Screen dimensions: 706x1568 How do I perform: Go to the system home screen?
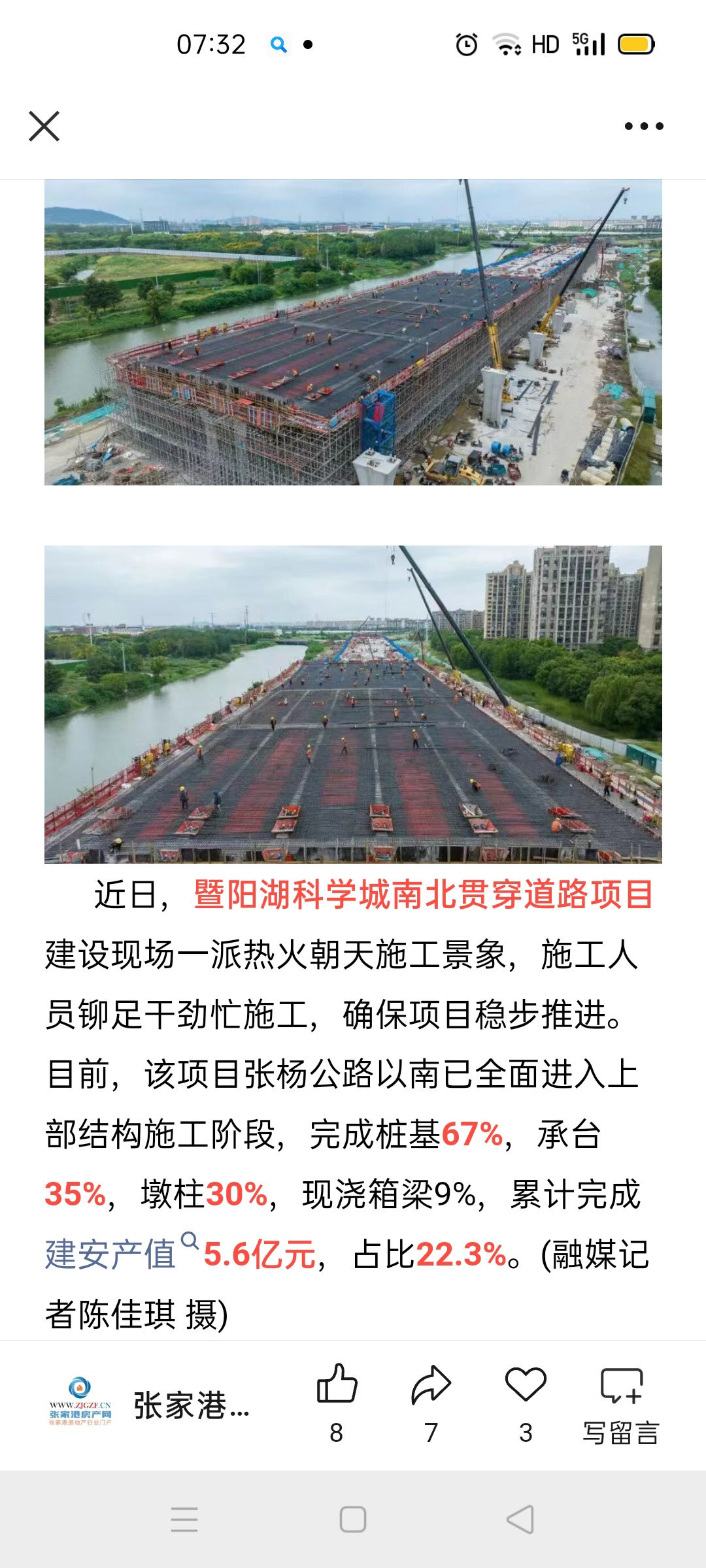click(353, 1520)
